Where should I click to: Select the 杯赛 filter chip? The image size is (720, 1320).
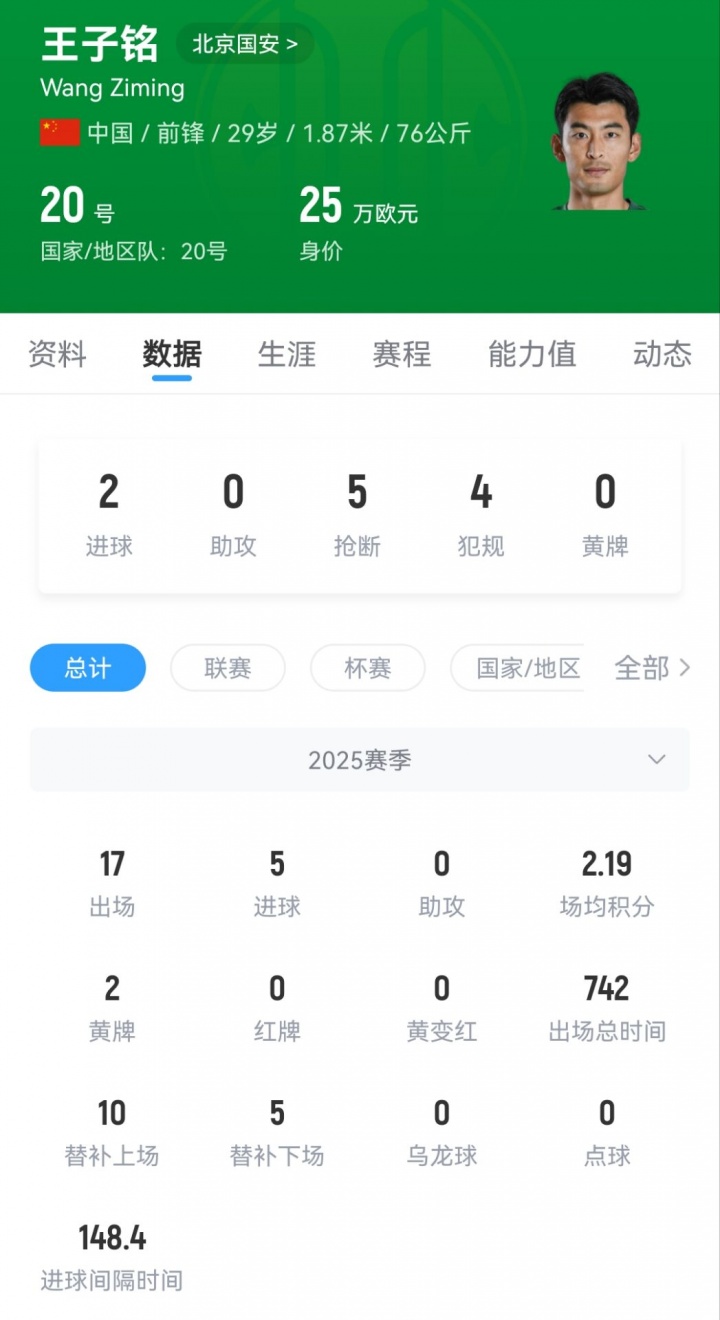click(x=368, y=668)
